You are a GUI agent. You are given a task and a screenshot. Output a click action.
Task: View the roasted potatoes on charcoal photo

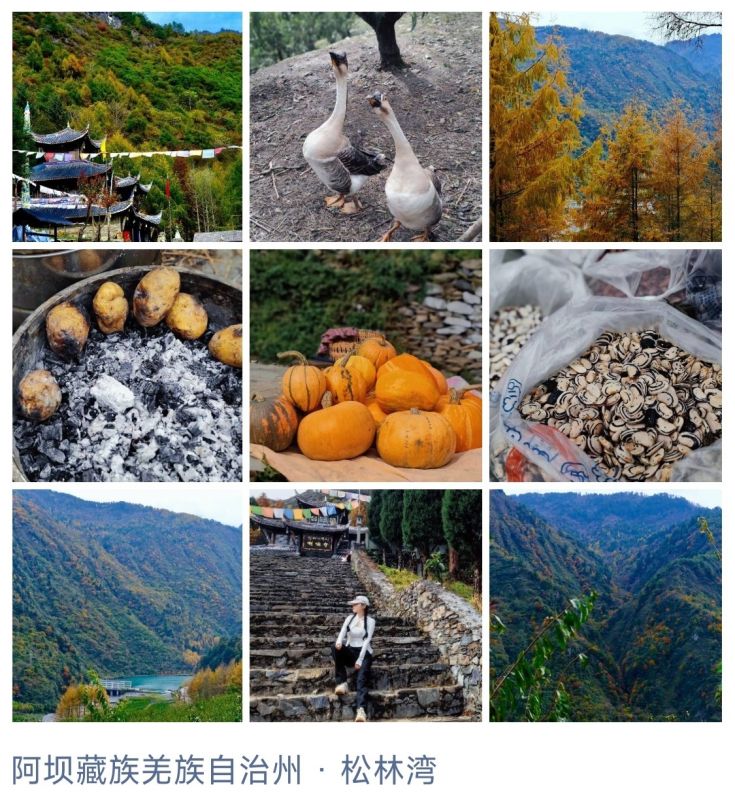(127, 366)
